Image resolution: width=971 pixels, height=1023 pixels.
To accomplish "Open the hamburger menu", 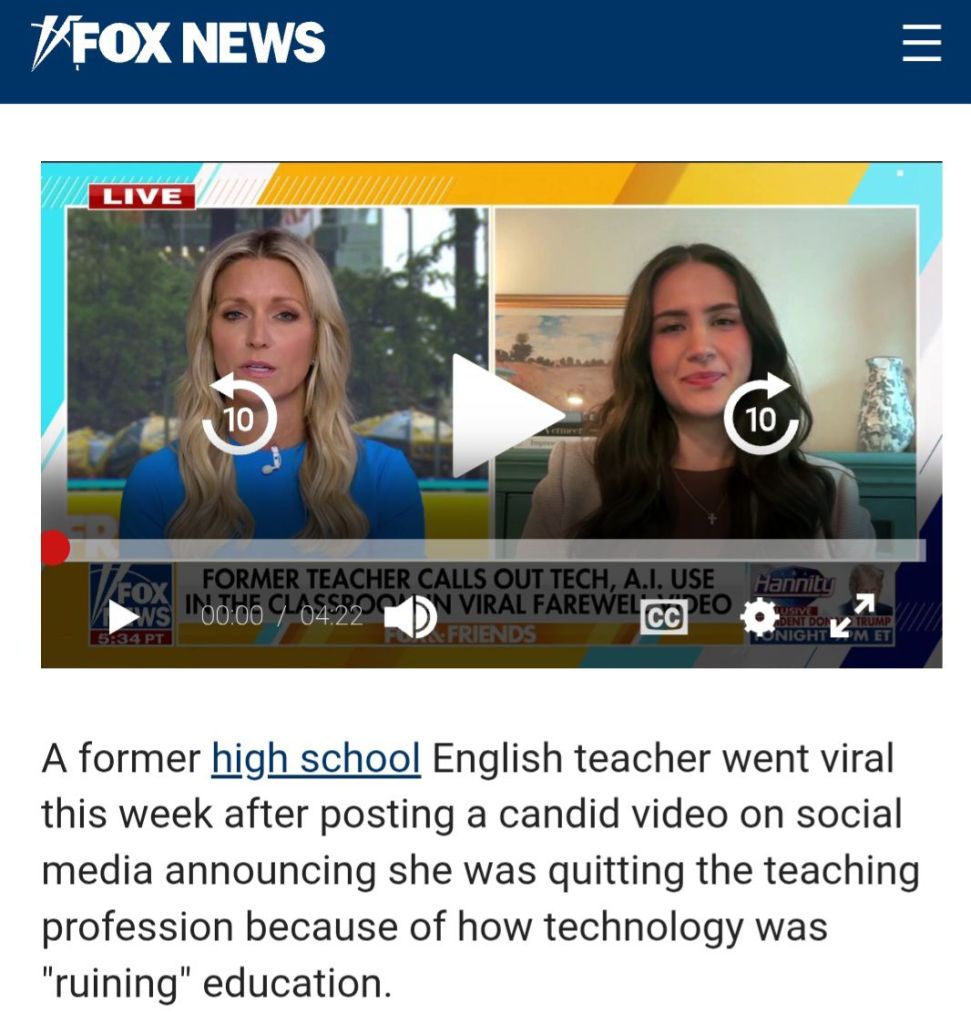I will click(921, 44).
